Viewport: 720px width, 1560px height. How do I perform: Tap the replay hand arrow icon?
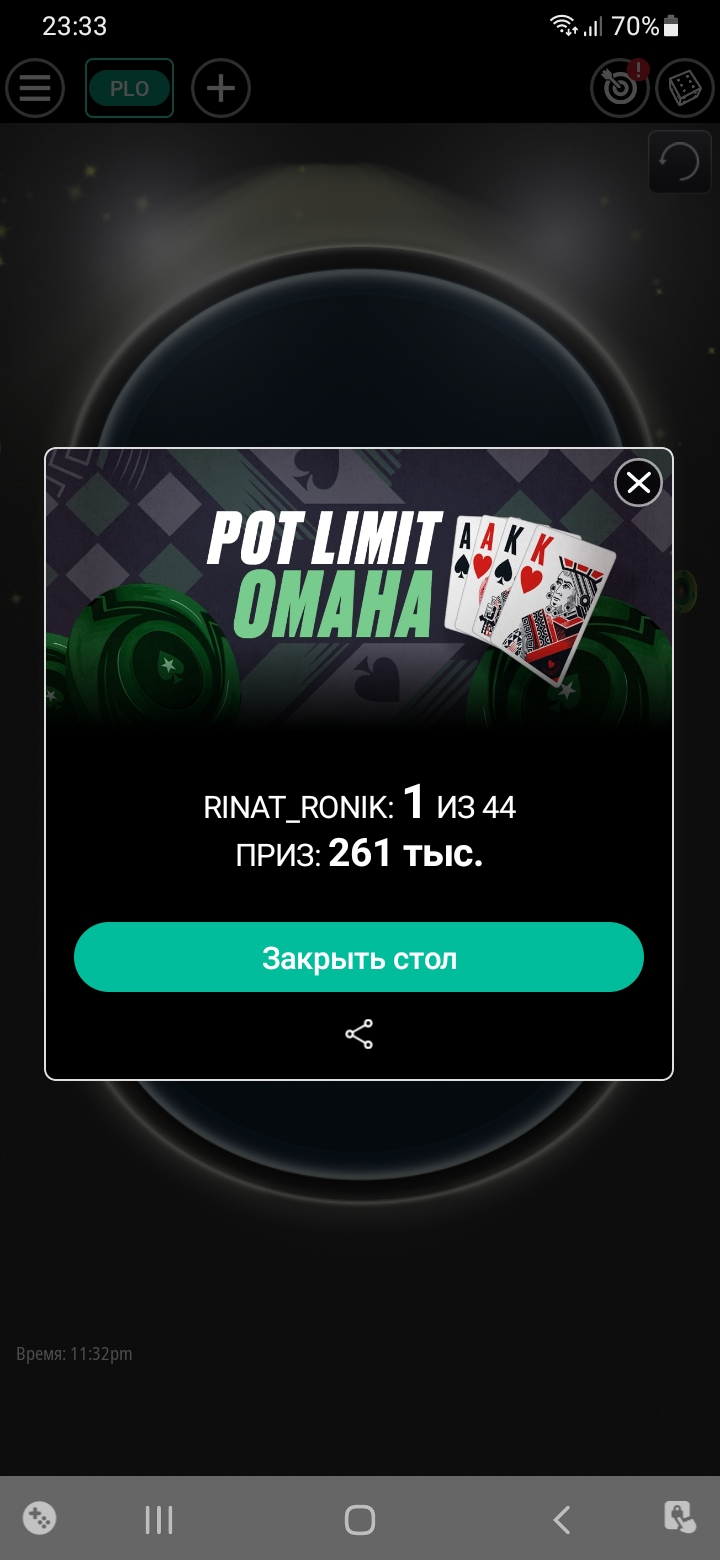pyautogui.click(x=680, y=161)
